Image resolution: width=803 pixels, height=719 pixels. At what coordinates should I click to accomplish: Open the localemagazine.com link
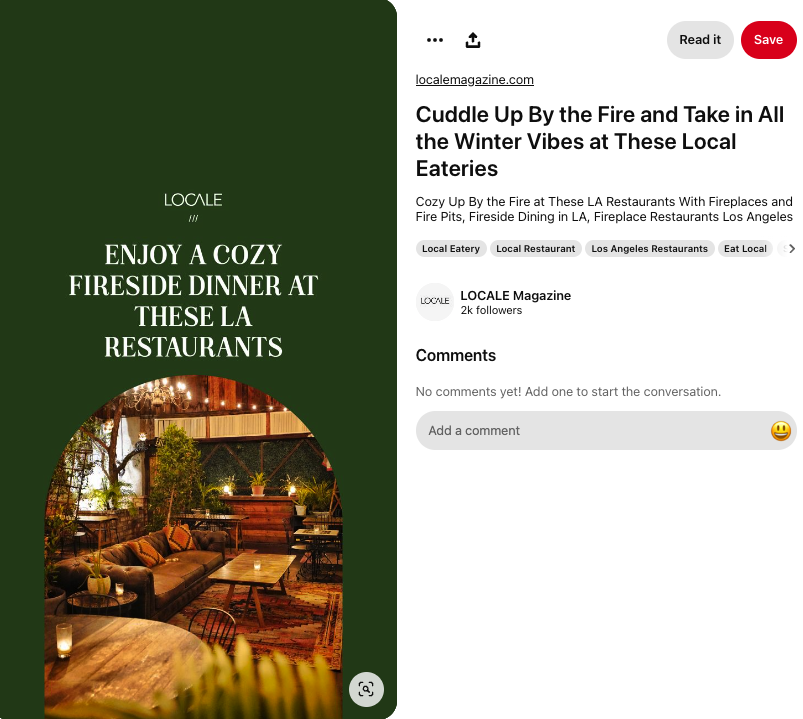pyautogui.click(x=474, y=80)
